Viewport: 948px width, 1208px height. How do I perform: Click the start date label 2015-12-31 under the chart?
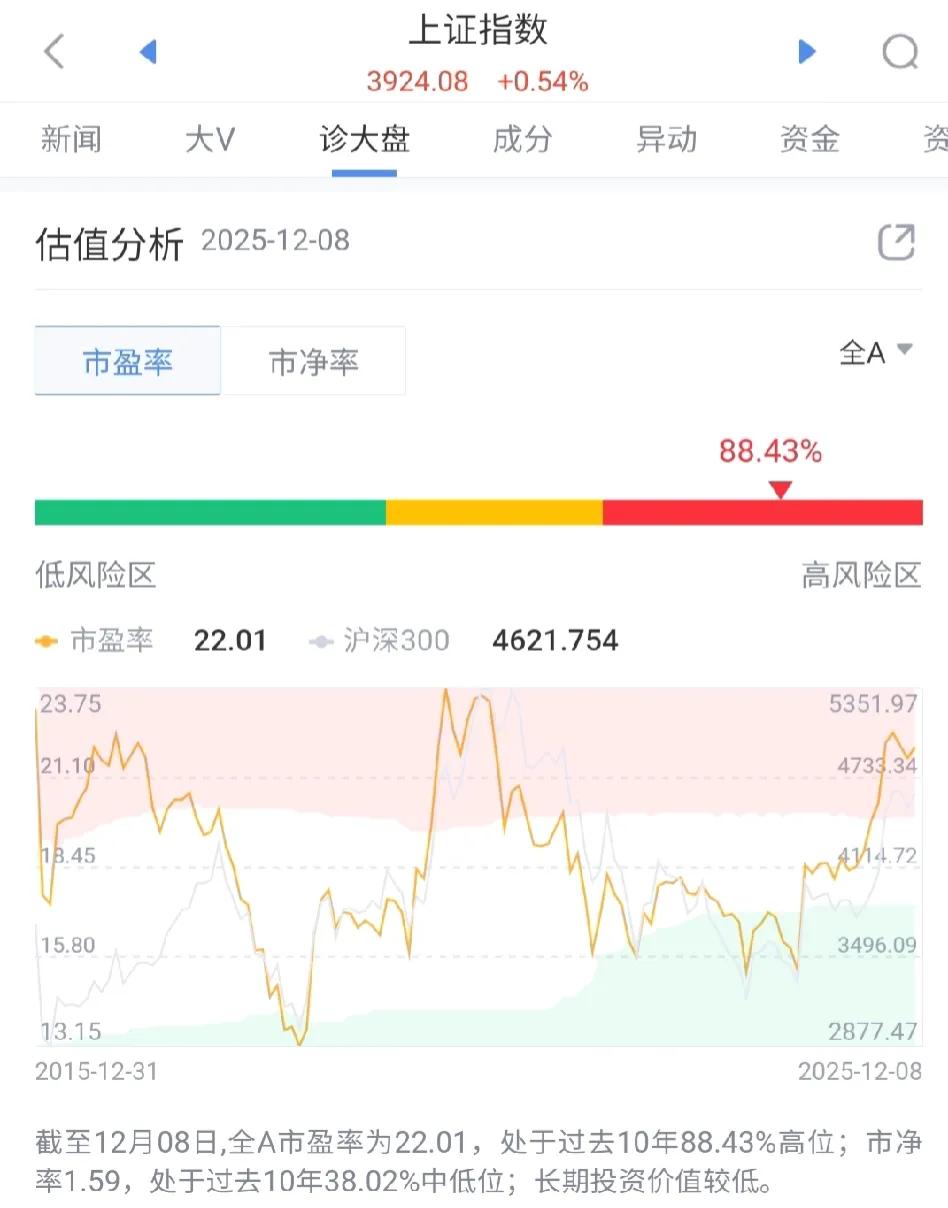(x=96, y=1071)
